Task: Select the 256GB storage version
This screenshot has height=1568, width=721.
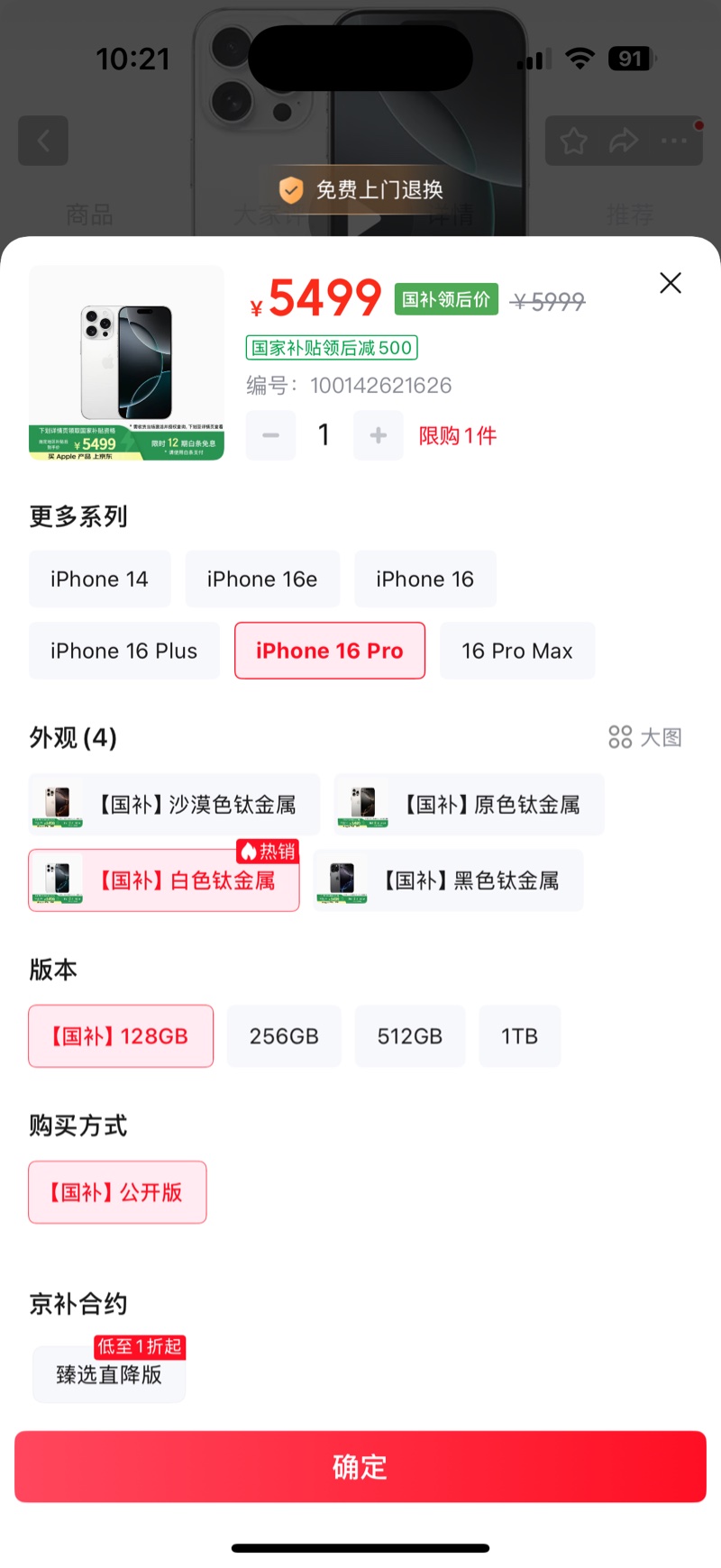Action: click(284, 1036)
